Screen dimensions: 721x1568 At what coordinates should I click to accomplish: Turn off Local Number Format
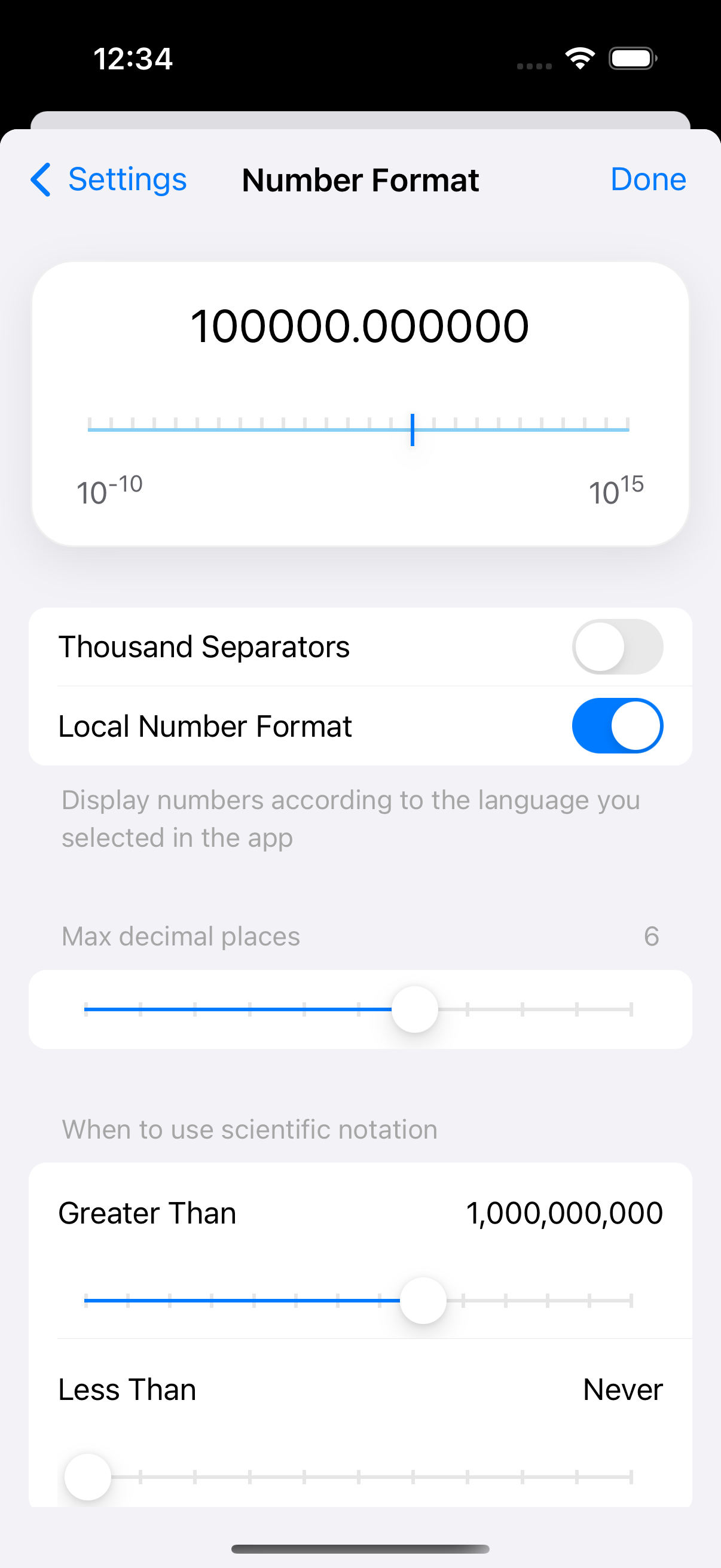617,725
